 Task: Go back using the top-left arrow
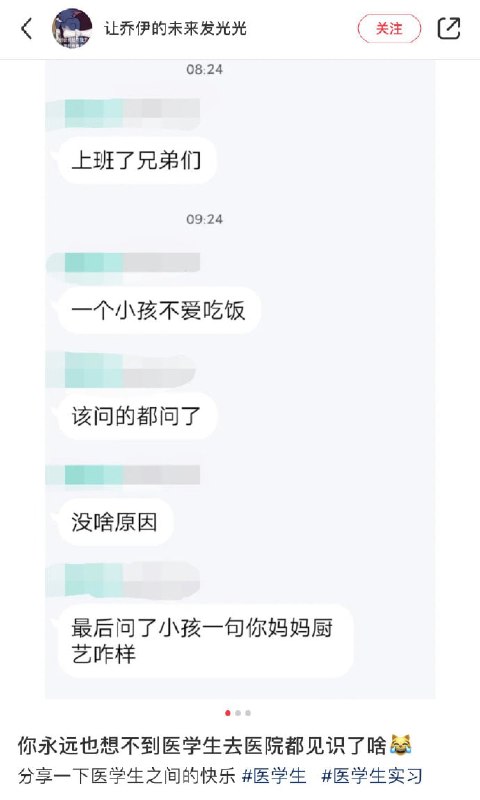click(x=27, y=29)
